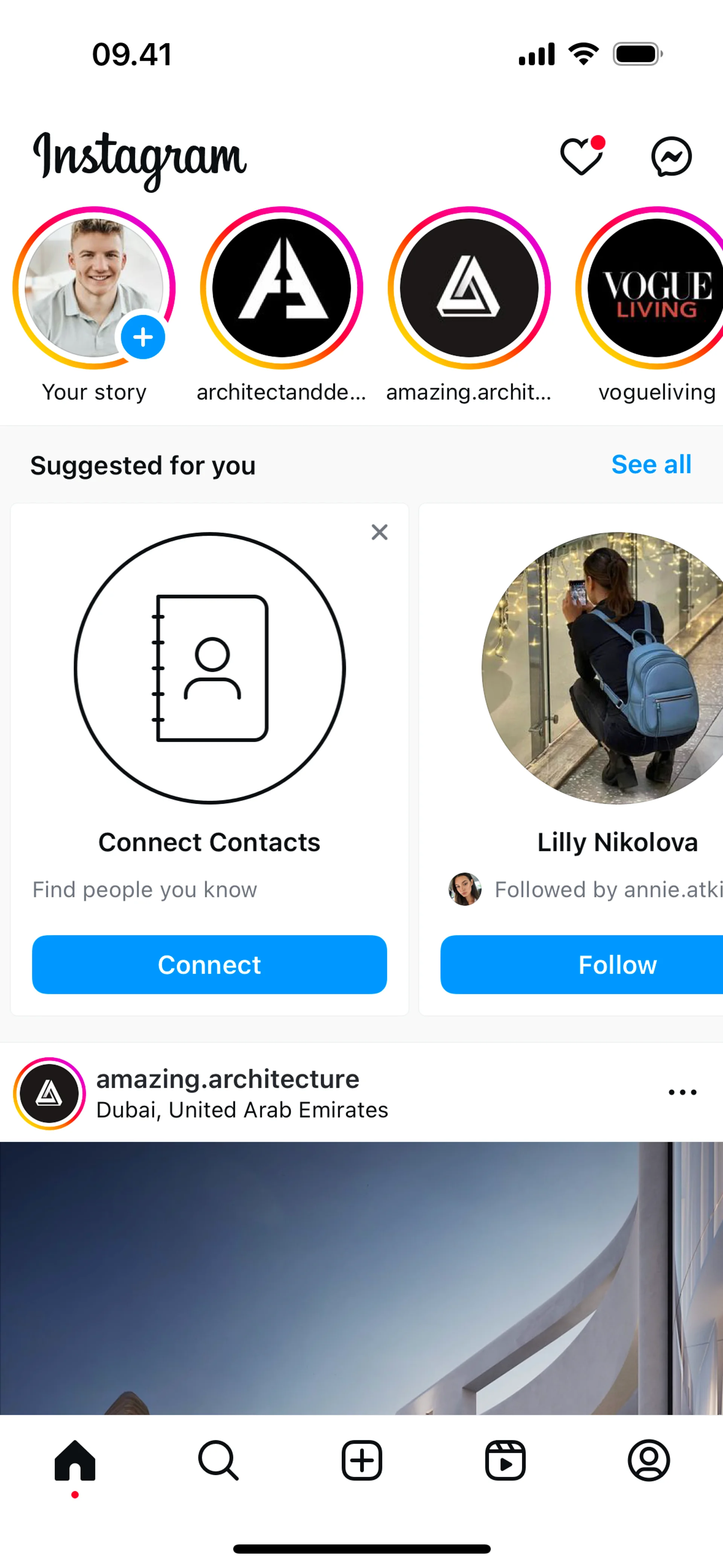The width and height of the screenshot is (723, 1568).
Task: Switch to the Reels tab
Action: (x=505, y=1459)
